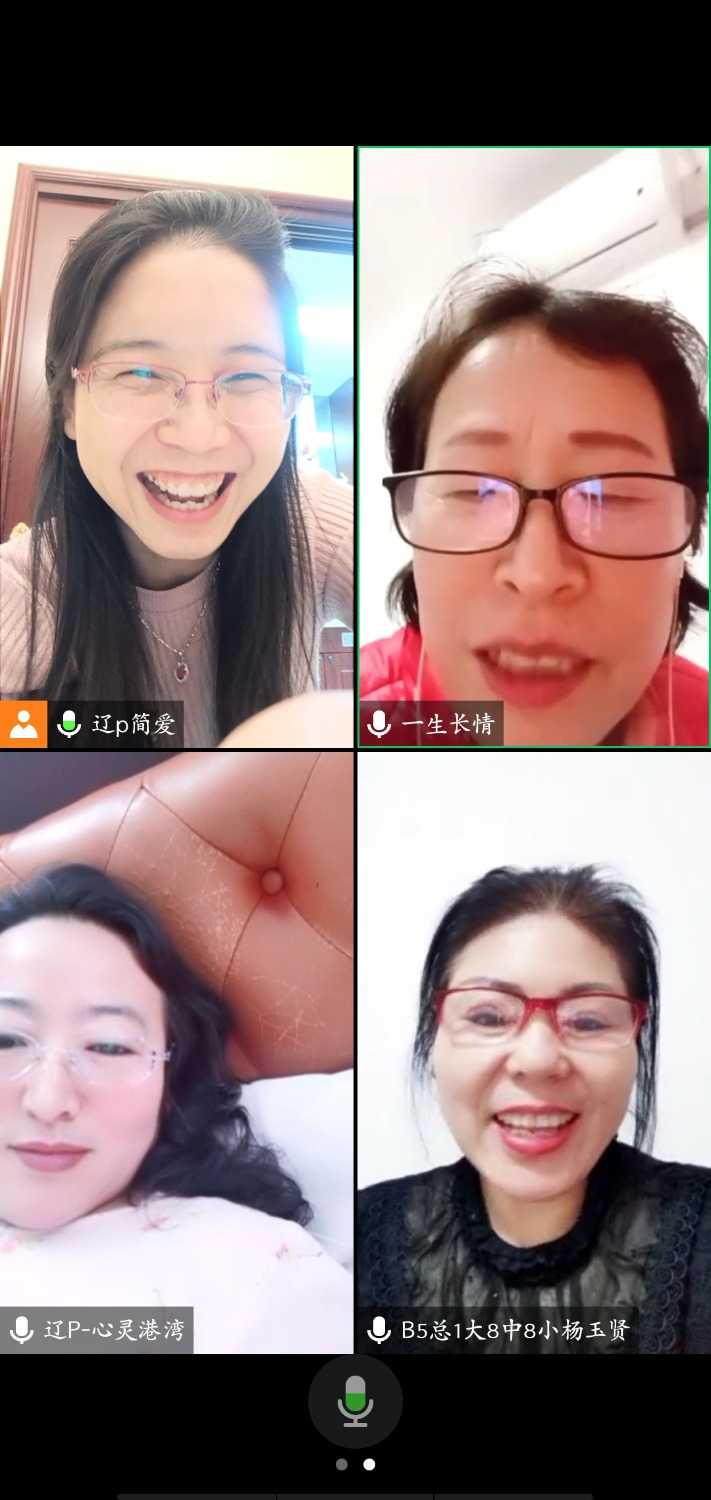Viewport: 711px width, 1500px height.
Task: Open the video tile of 辽P-心灵港湾
Action: click(x=176, y=1052)
